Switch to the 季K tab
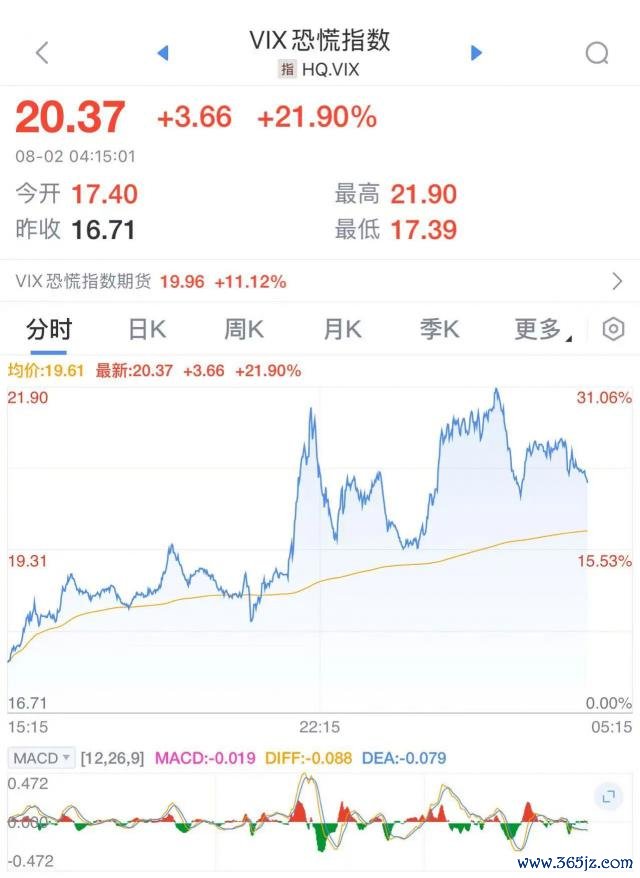Image resolution: width=640 pixels, height=878 pixels. pyautogui.click(x=439, y=330)
